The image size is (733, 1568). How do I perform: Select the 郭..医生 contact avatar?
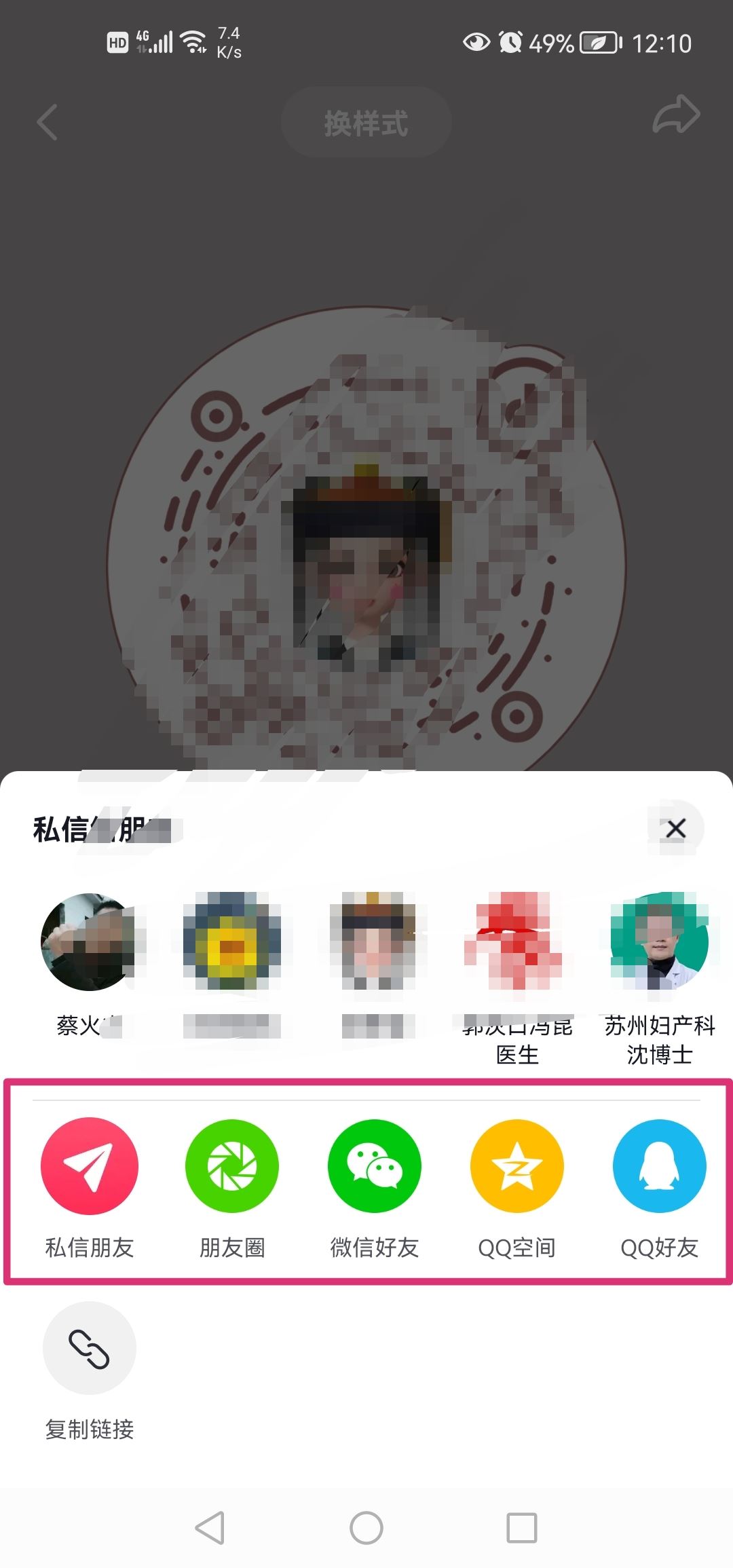[516, 941]
